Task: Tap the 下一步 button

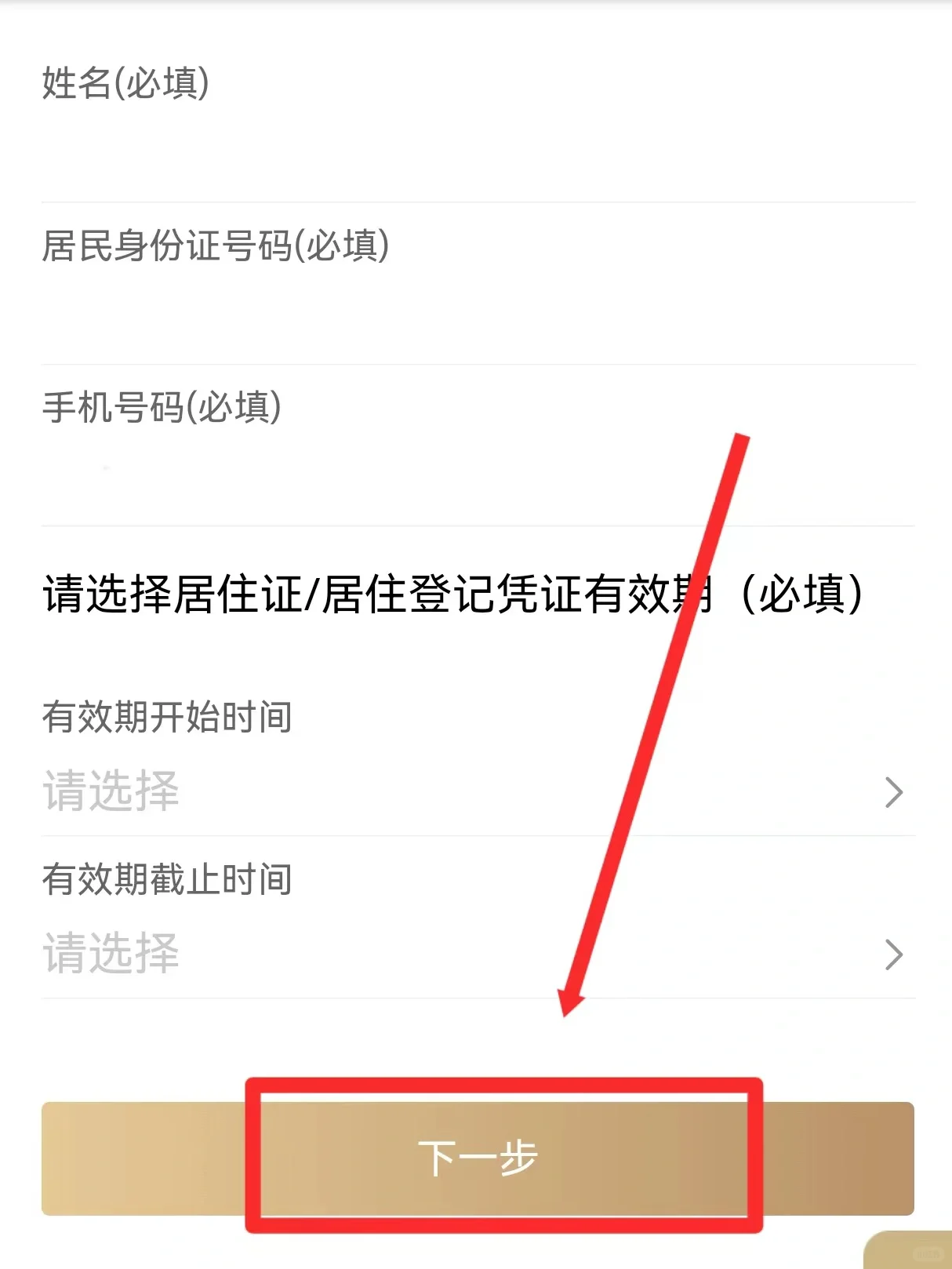Action: click(477, 1158)
